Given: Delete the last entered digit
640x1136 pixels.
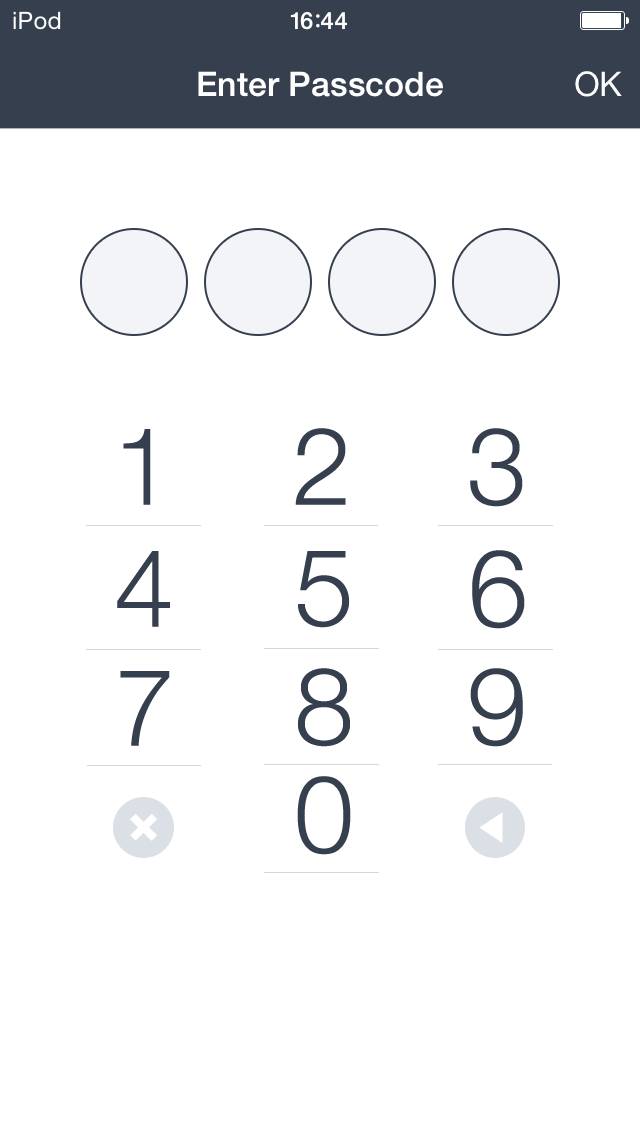Looking at the screenshot, I should (495, 828).
